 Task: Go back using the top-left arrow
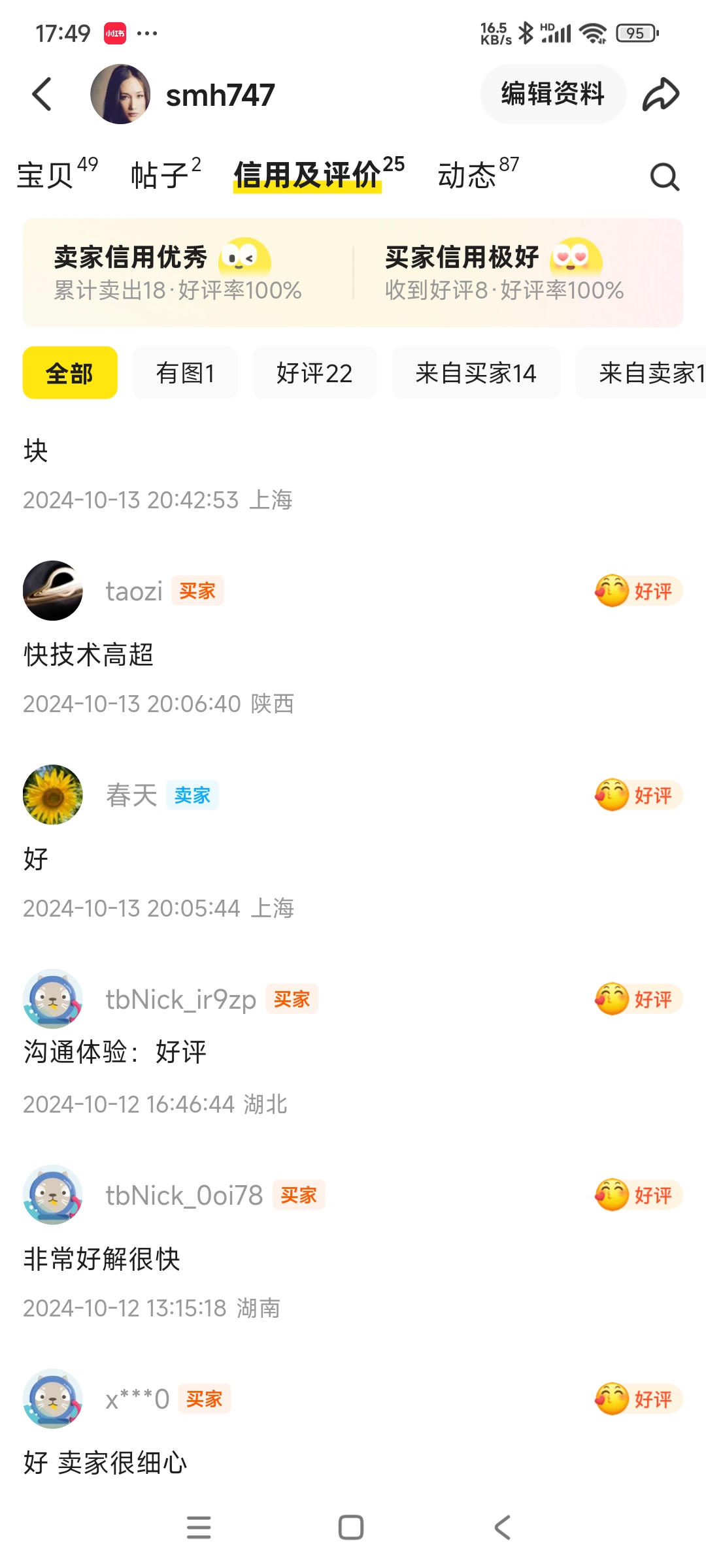pos(42,94)
